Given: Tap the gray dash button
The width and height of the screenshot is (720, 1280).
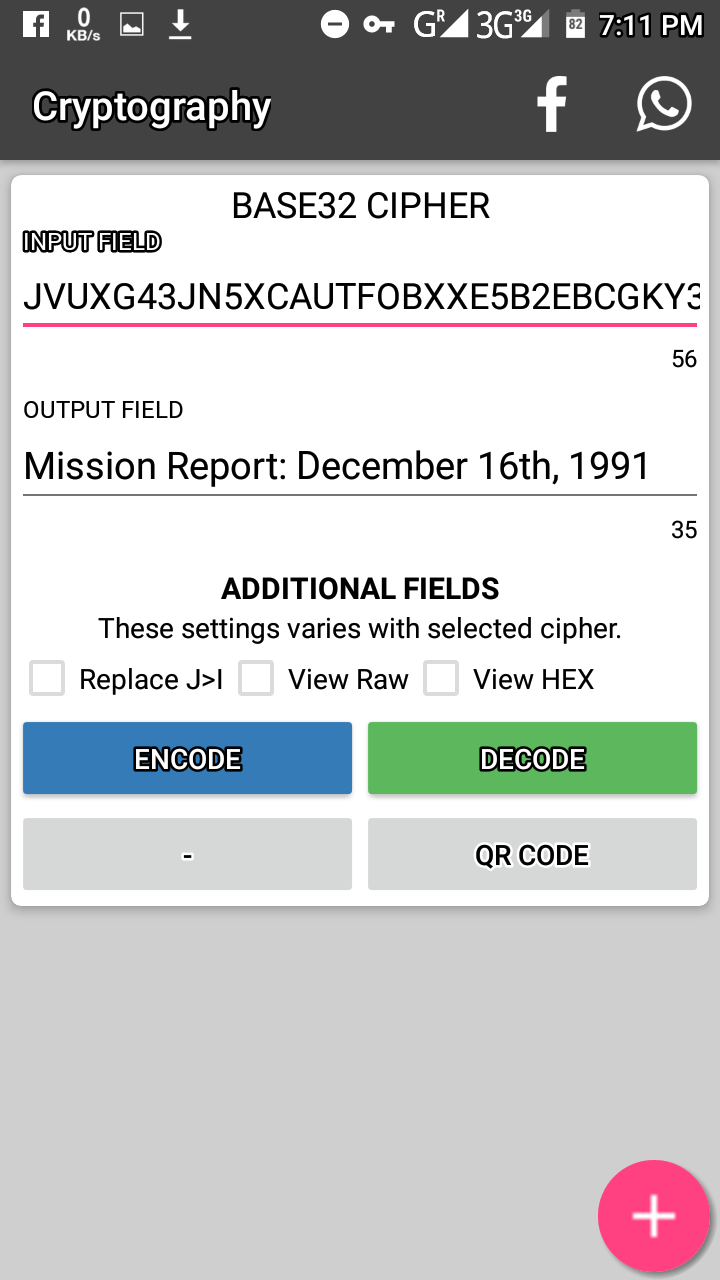Looking at the screenshot, I should (x=187, y=855).
